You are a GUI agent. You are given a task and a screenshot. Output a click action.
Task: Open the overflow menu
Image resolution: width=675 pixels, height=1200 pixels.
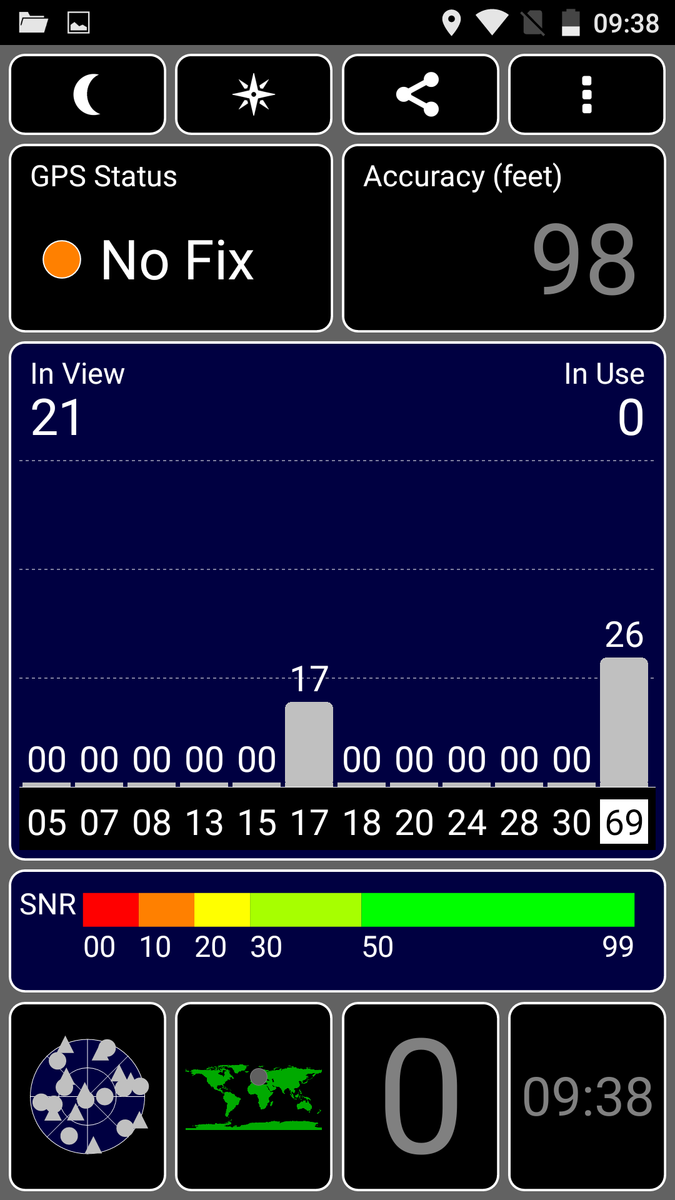587,95
